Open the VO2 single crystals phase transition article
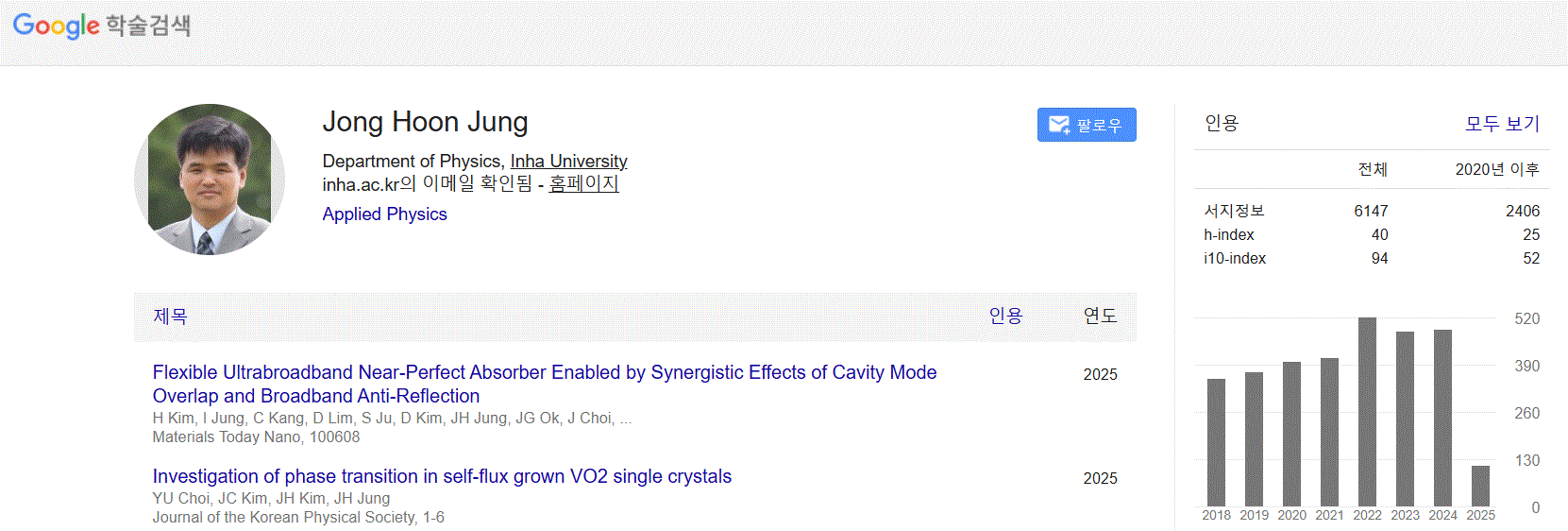This screenshot has height=531, width=1568. pyautogui.click(x=442, y=476)
